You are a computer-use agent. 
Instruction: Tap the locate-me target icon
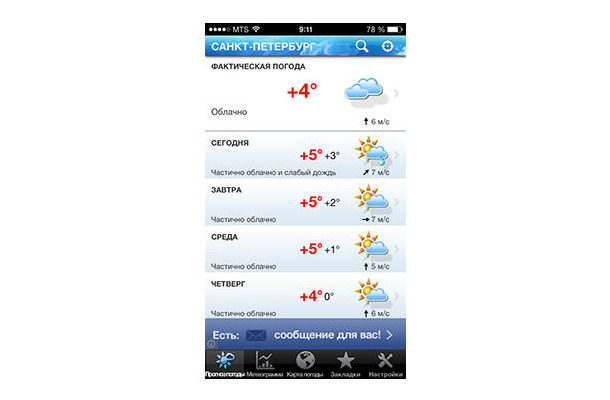point(388,46)
